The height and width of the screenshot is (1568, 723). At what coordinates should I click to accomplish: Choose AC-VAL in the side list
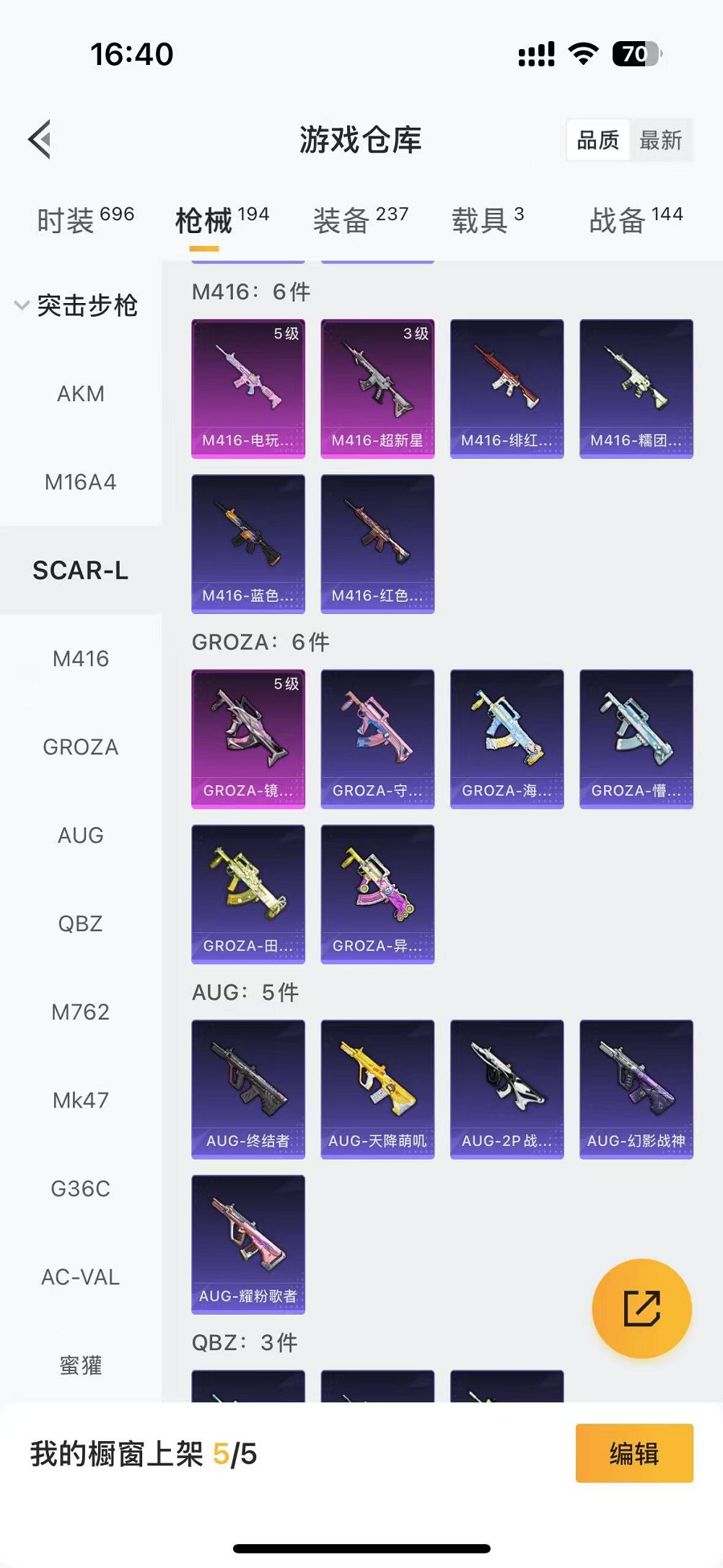click(81, 1277)
